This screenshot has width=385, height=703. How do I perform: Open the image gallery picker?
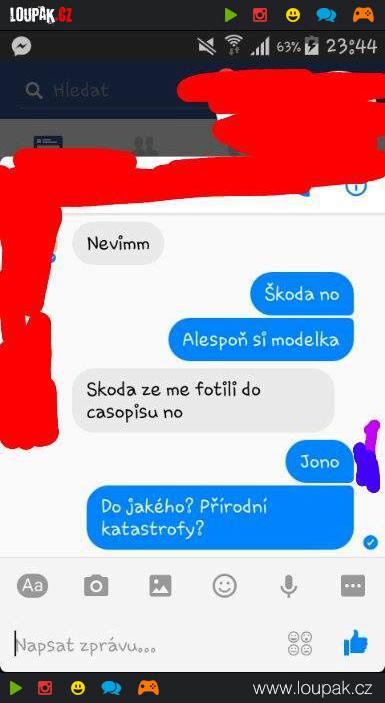pos(160,586)
